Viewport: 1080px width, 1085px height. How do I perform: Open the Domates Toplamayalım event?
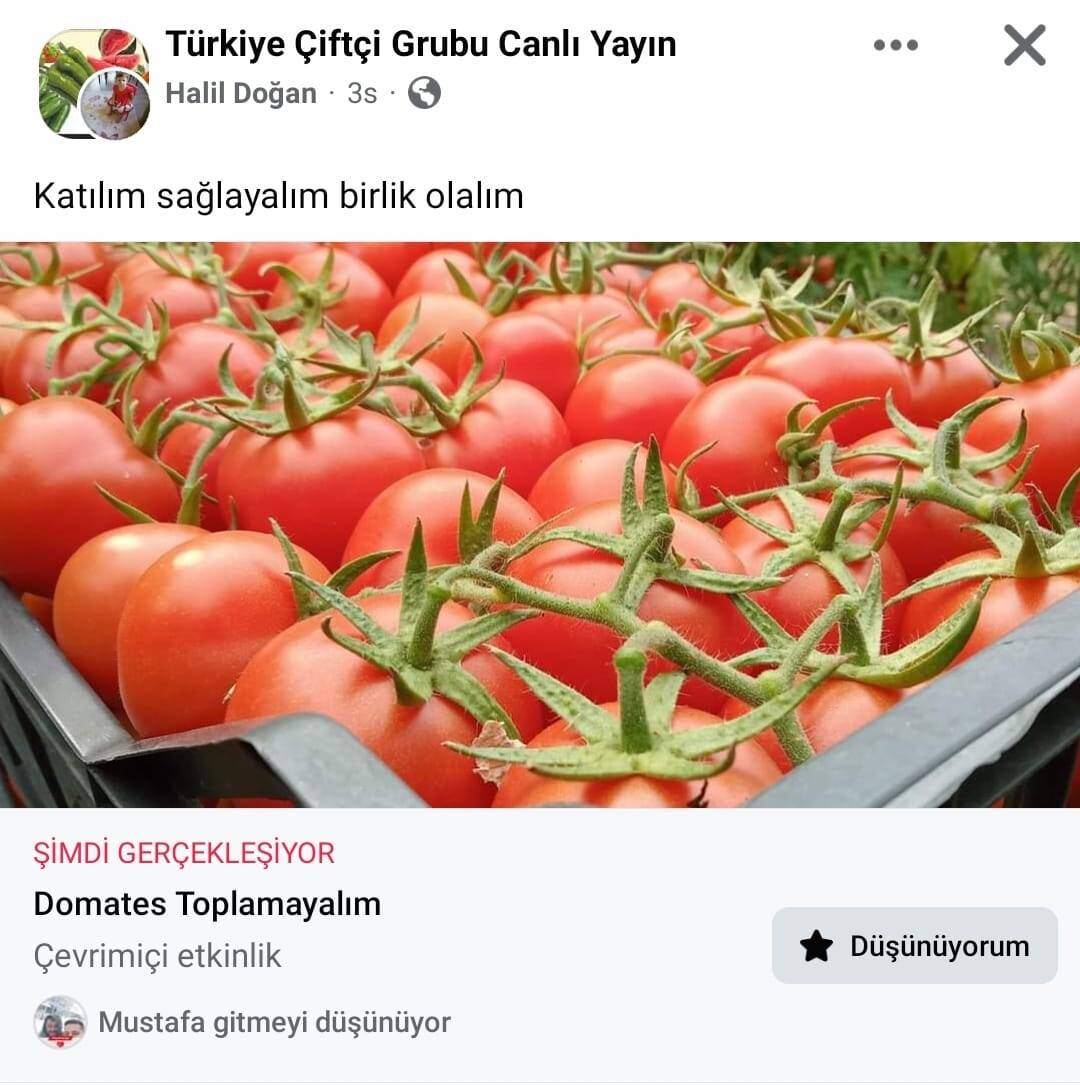[207, 904]
